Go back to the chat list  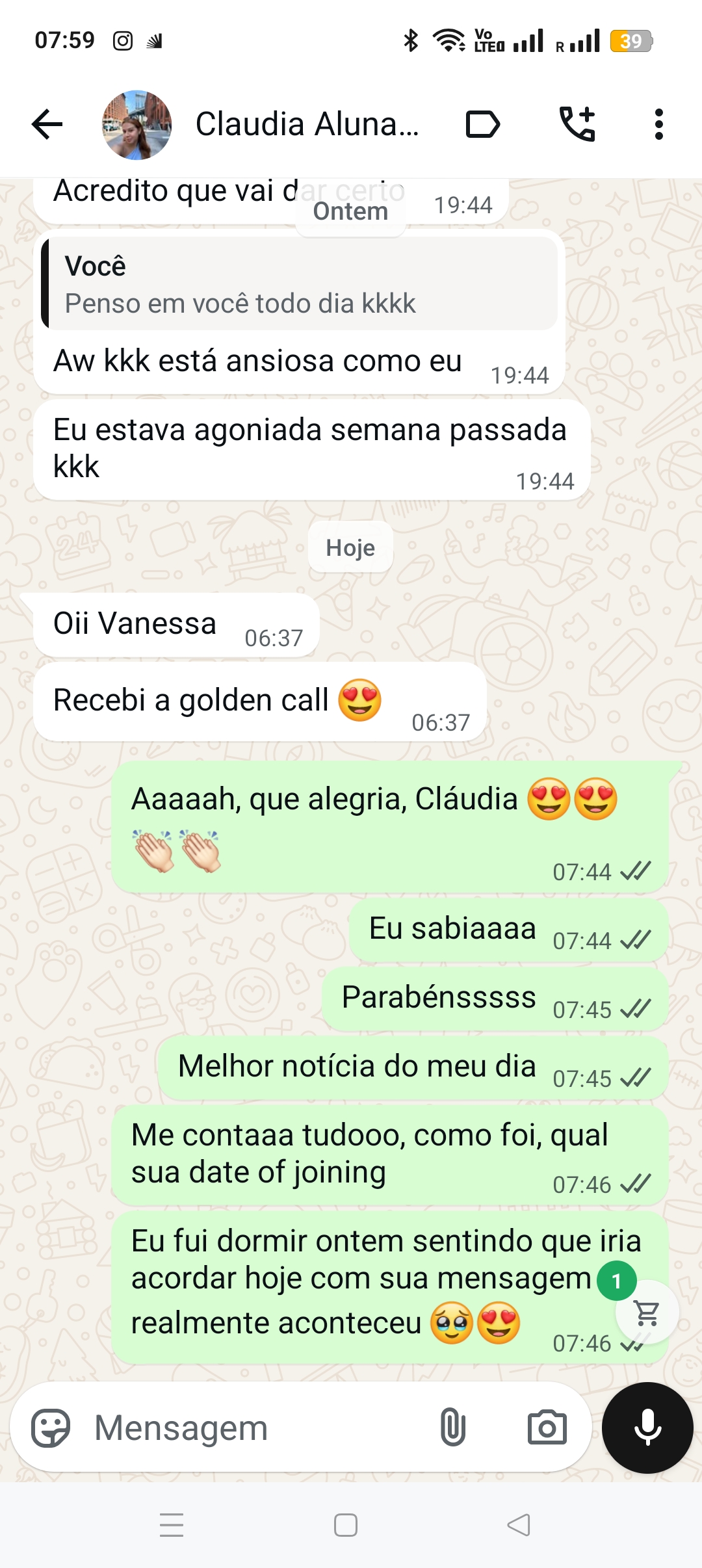(x=47, y=124)
